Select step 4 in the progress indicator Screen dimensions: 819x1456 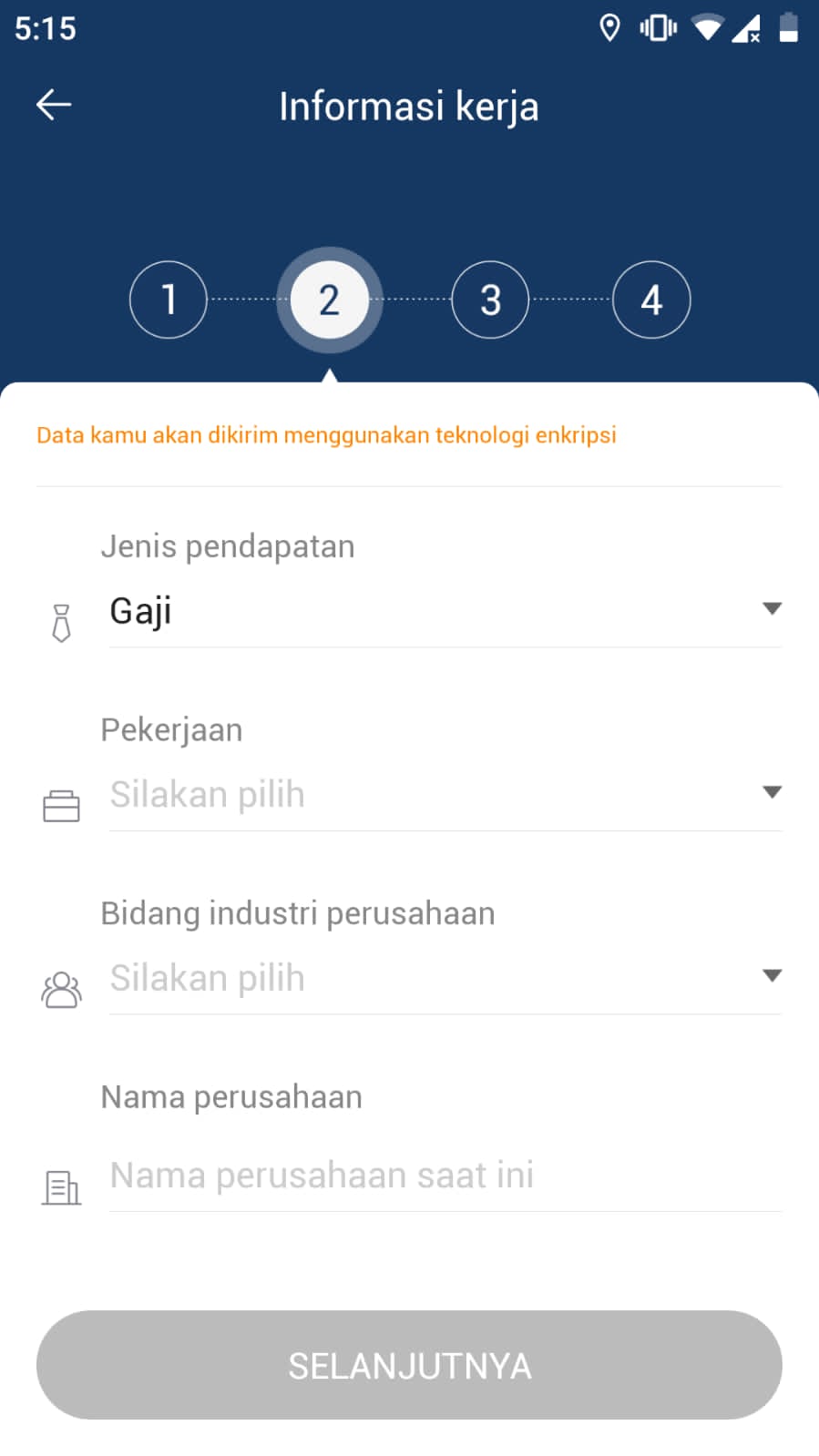point(651,300)
